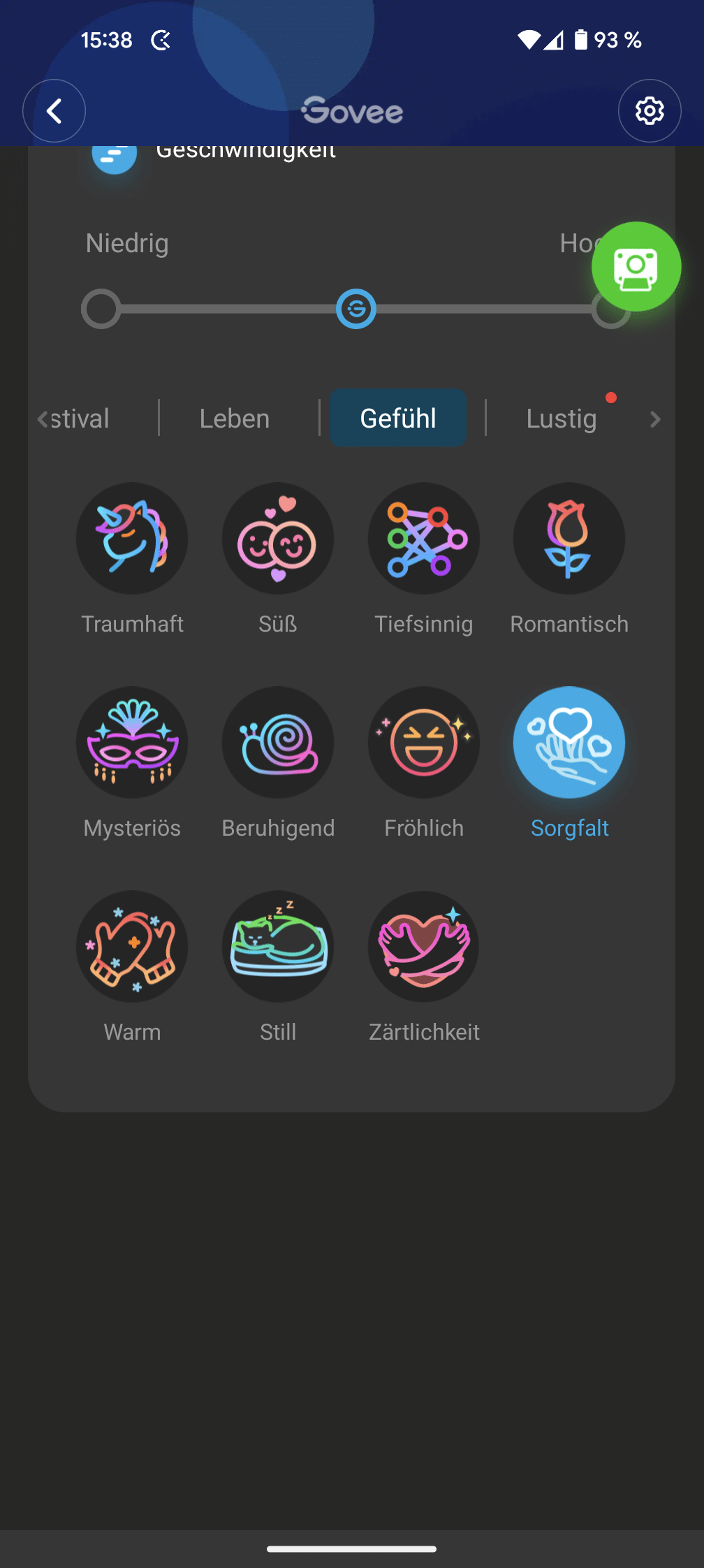Switch to the Lustig tab

click(561, 419)
